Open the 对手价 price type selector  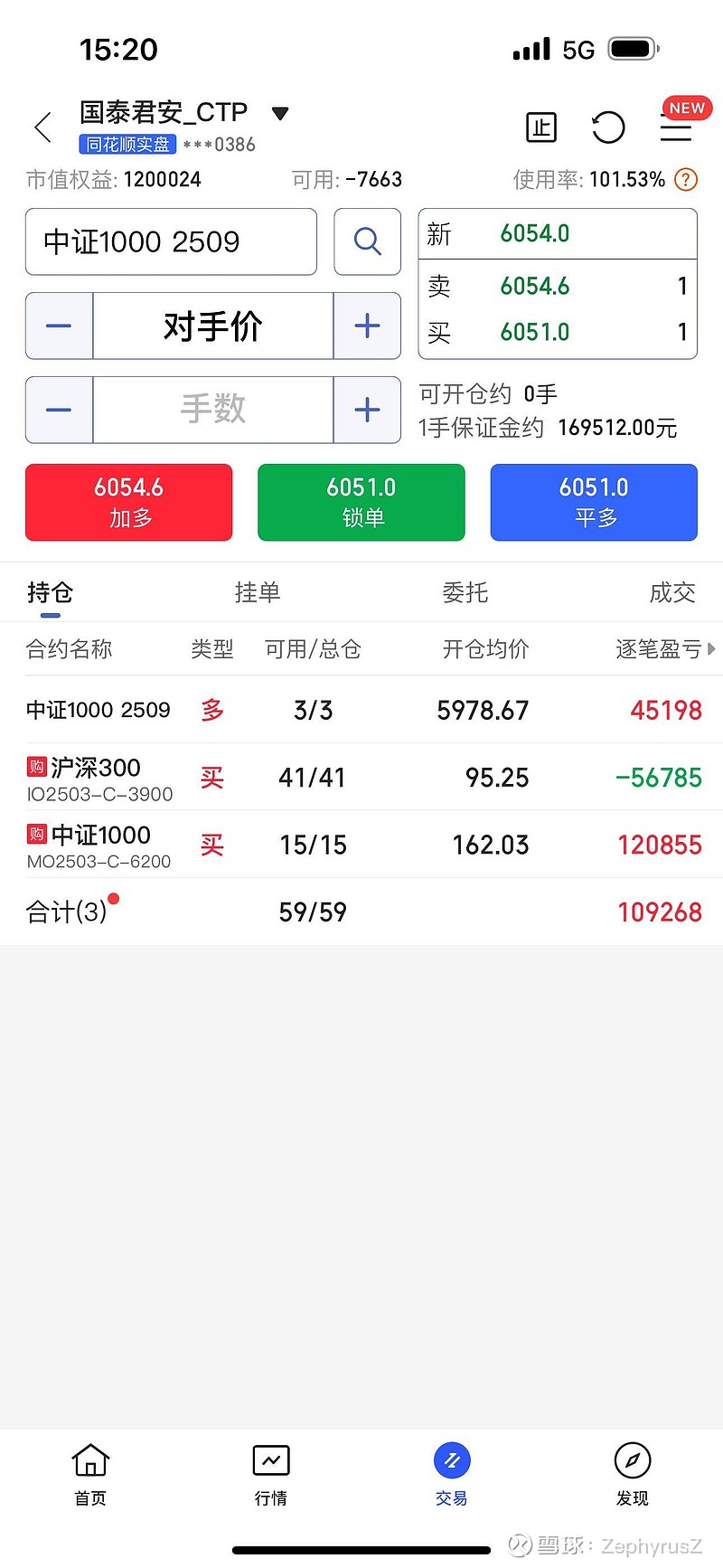(x=212, y=326)
